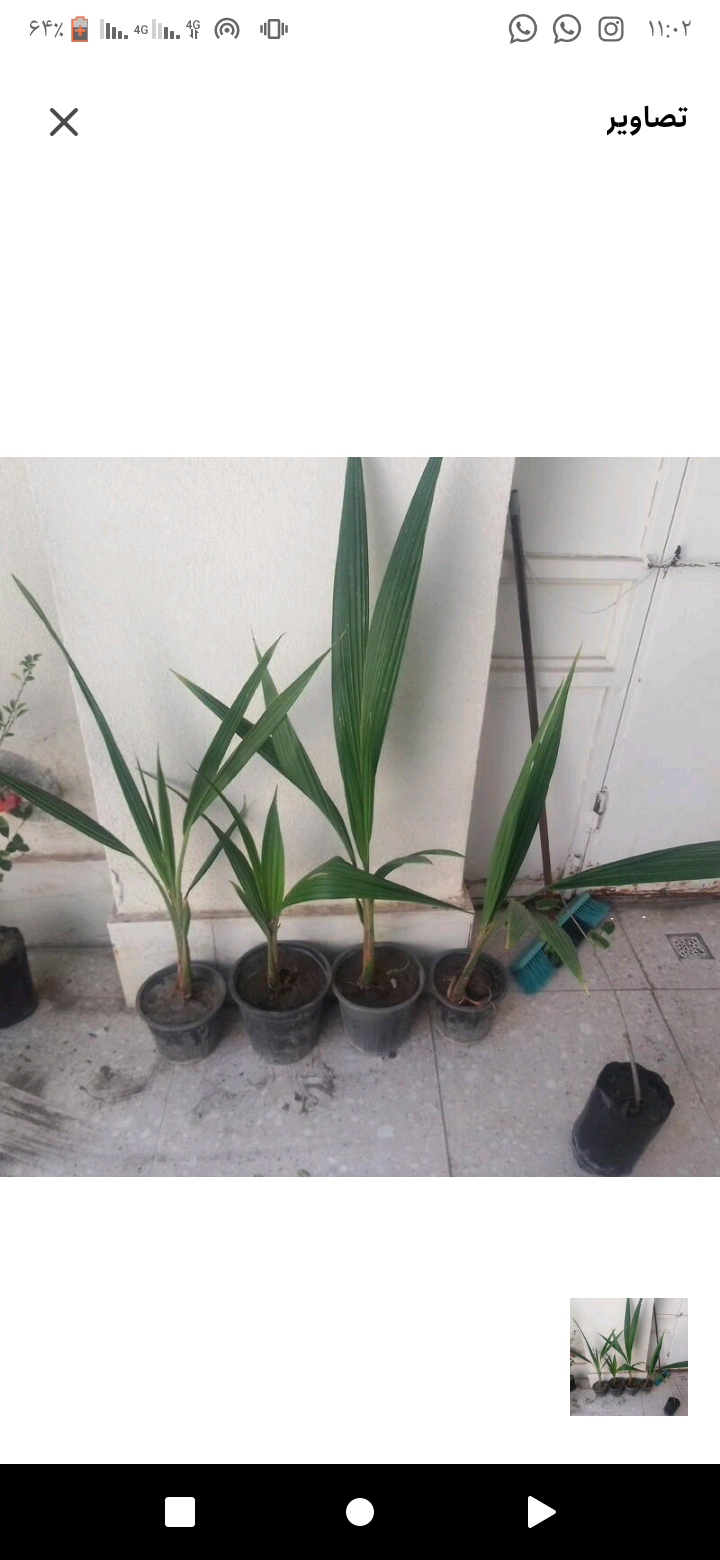Close the image viewer with the X
This screenshot has height=1560, width=720.
coord(64,122)
